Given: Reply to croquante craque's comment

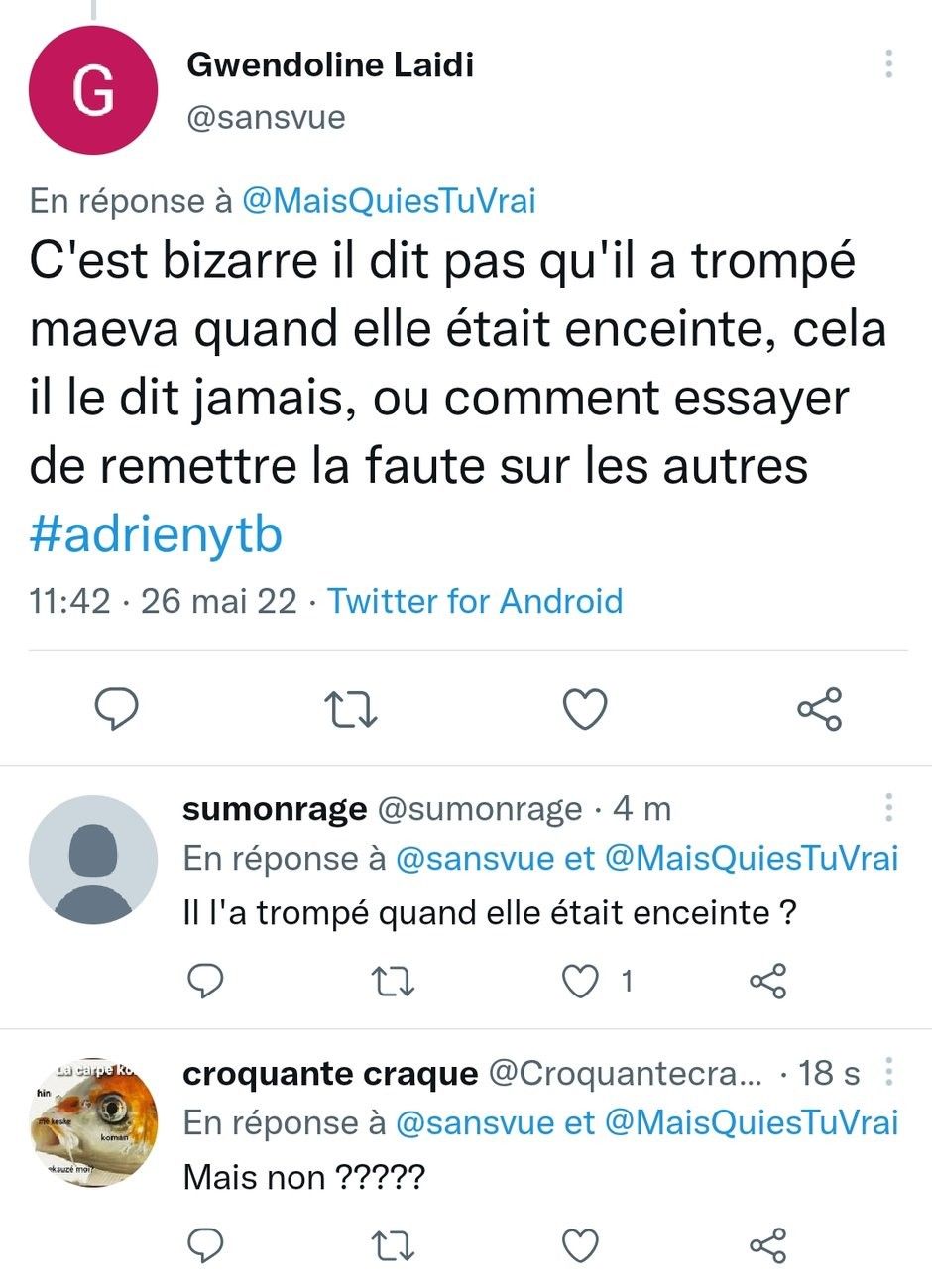Looking at the screenshot, I should [x=205, y=1244].
